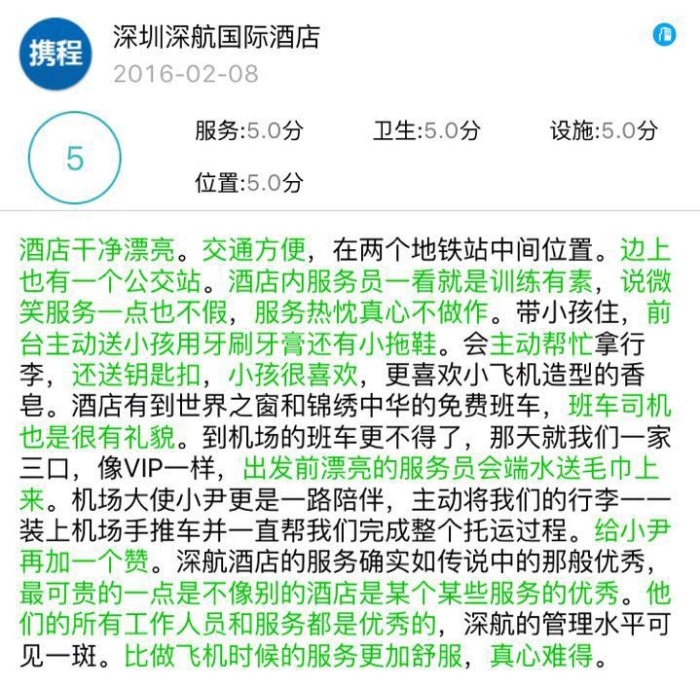Image resolution: width=700 pixels, height=687 pixels.
Task: Open the 深圳深航国际酒店 hotel header
Action: point(216,38)
